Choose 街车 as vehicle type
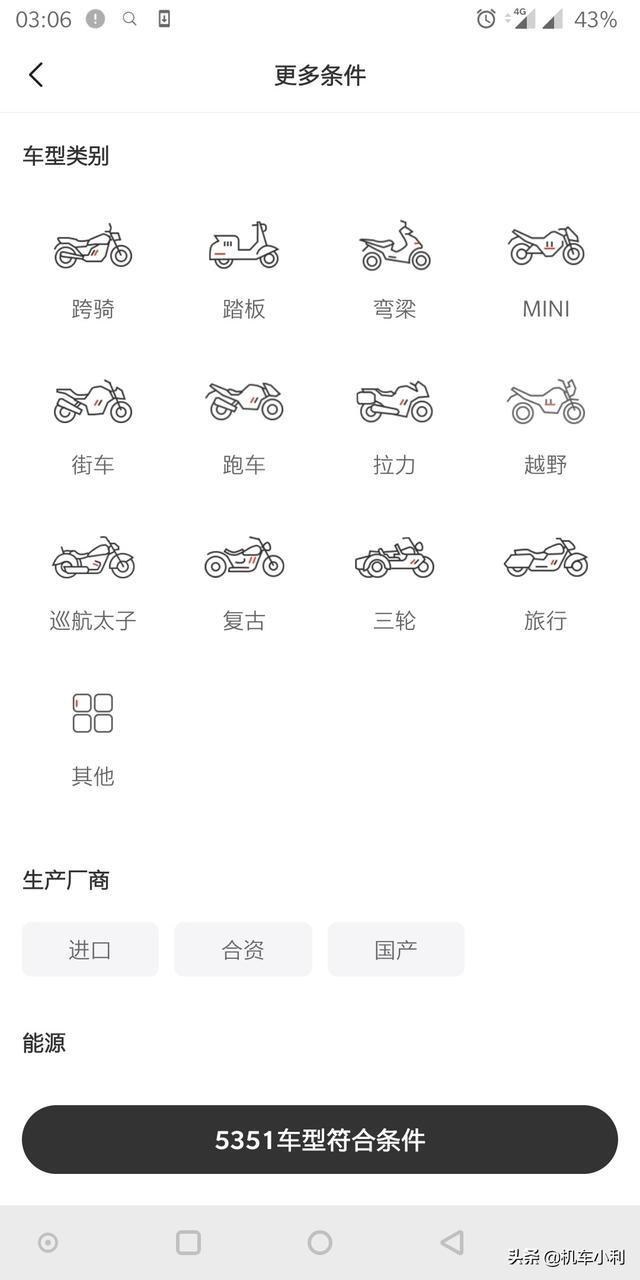The image size is (640, 1280). pyautogui.click(x=93, y=426)
